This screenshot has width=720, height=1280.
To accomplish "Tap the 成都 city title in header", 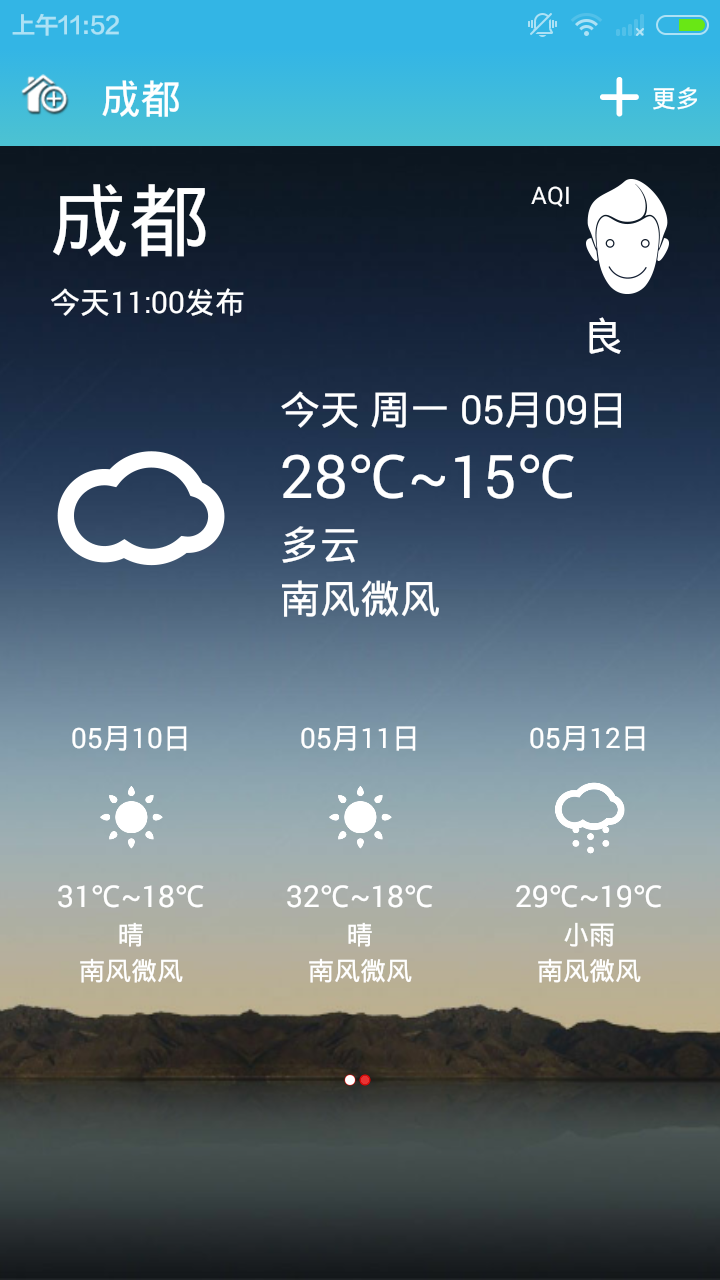I will [x=141, y=99].
